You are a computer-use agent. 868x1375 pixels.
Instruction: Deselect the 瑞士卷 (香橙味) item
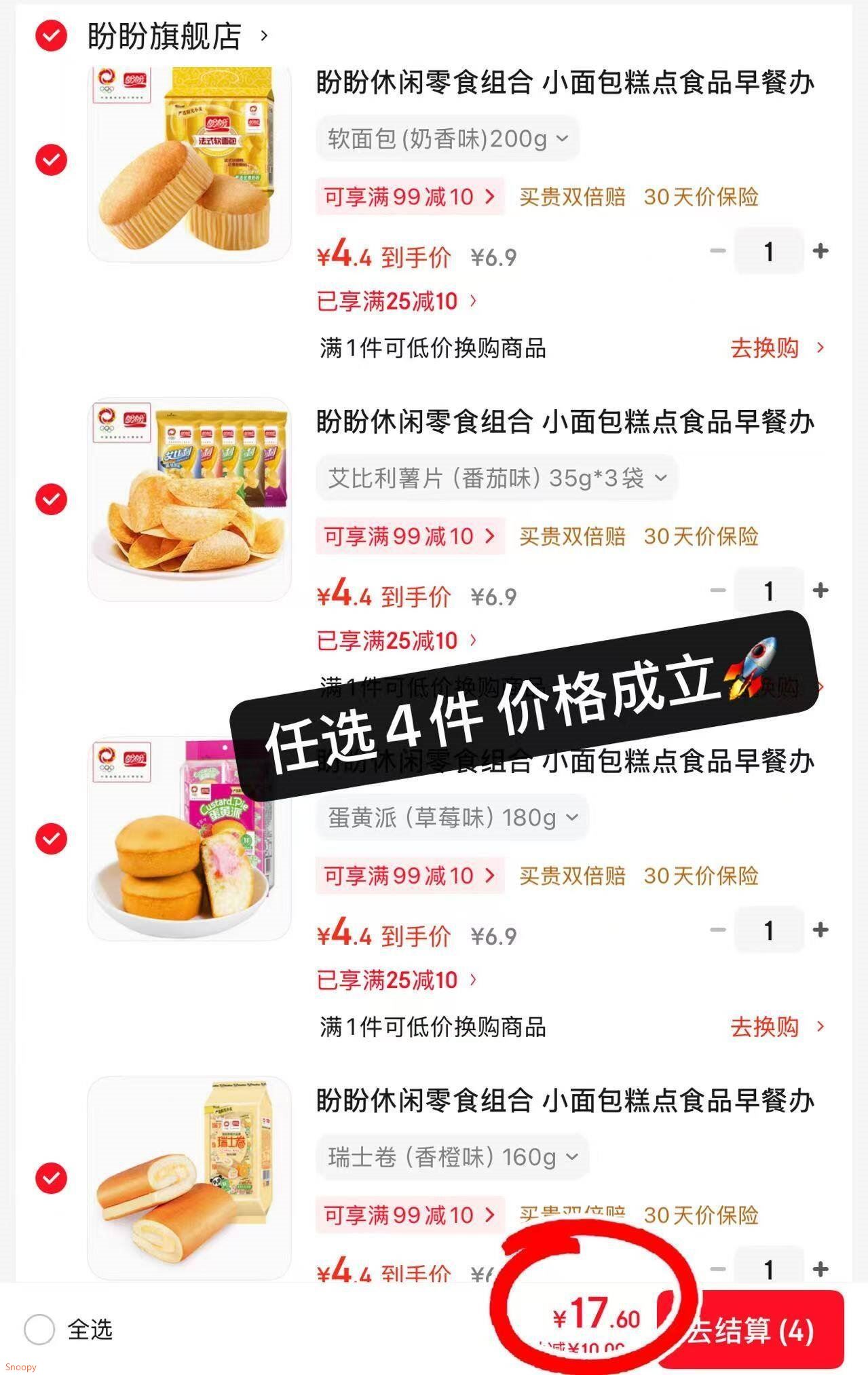pyautogui.click(x=52, y=1178)
